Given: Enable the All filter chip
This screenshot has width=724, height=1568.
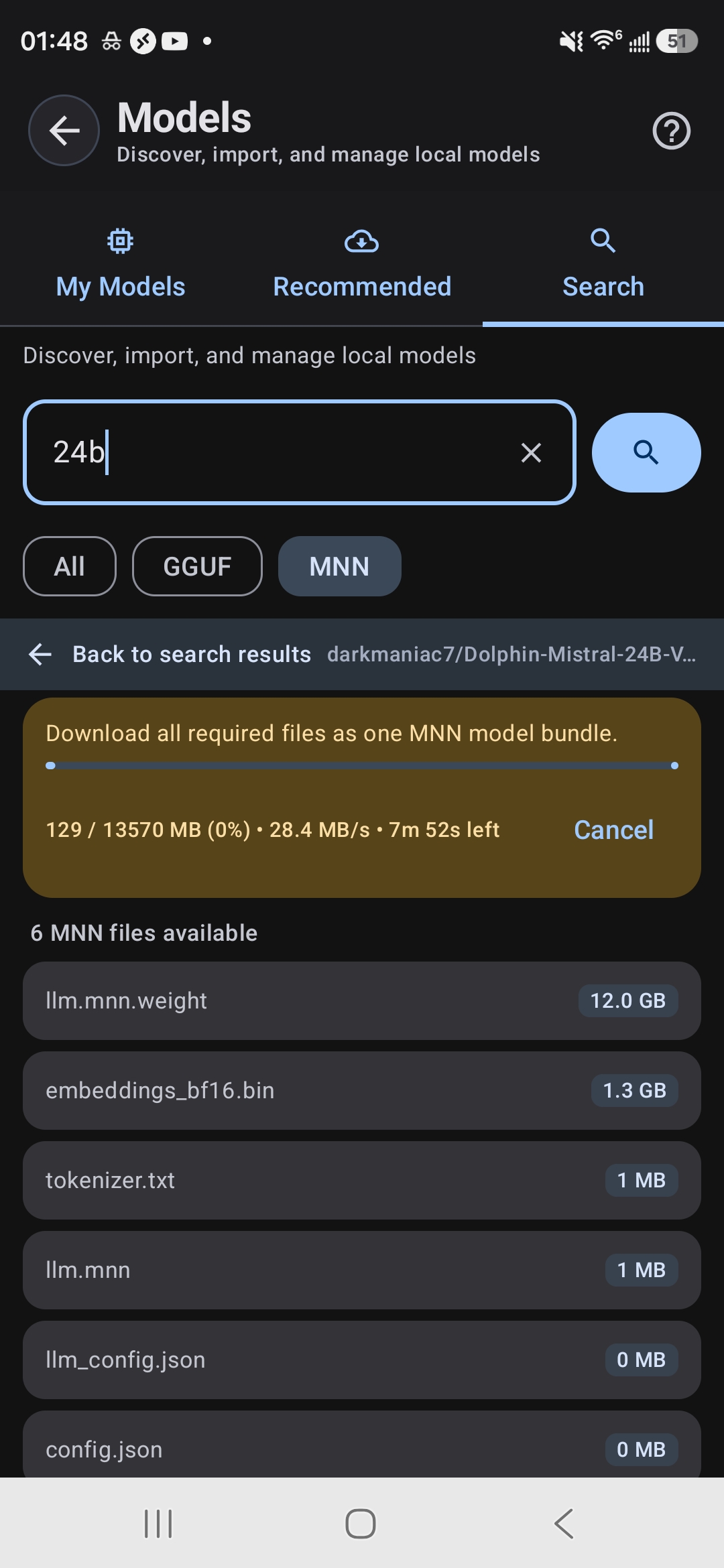Looking at the screenshot, I should [x=70, y=566].
